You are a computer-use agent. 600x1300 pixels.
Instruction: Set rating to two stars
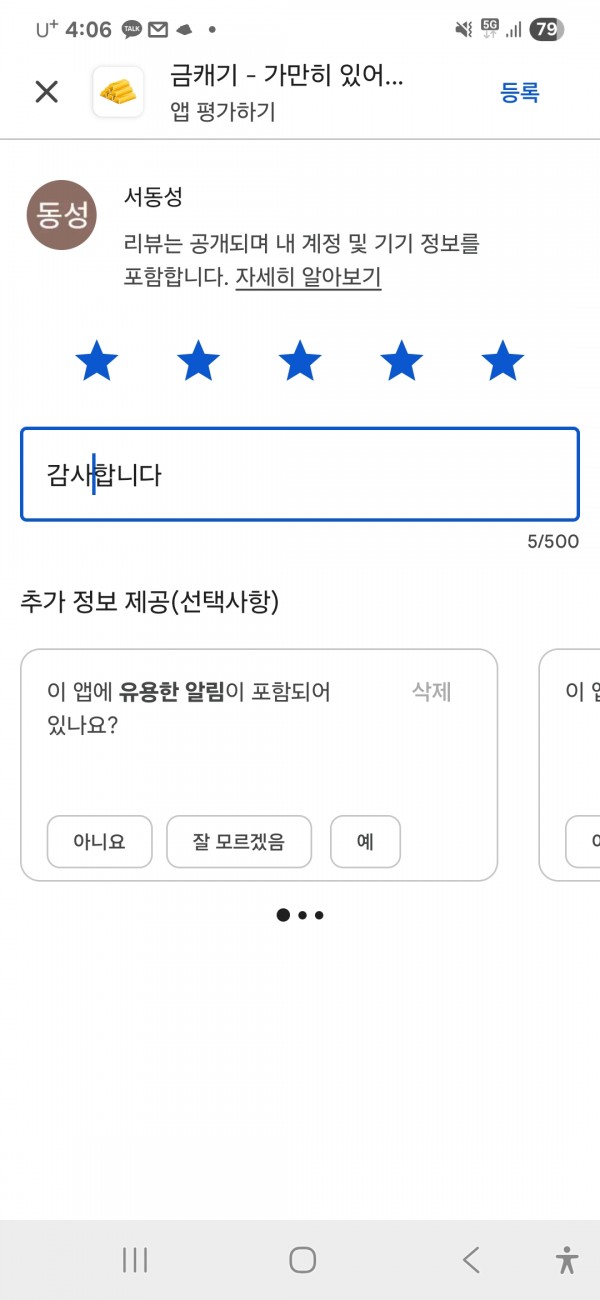198,361
